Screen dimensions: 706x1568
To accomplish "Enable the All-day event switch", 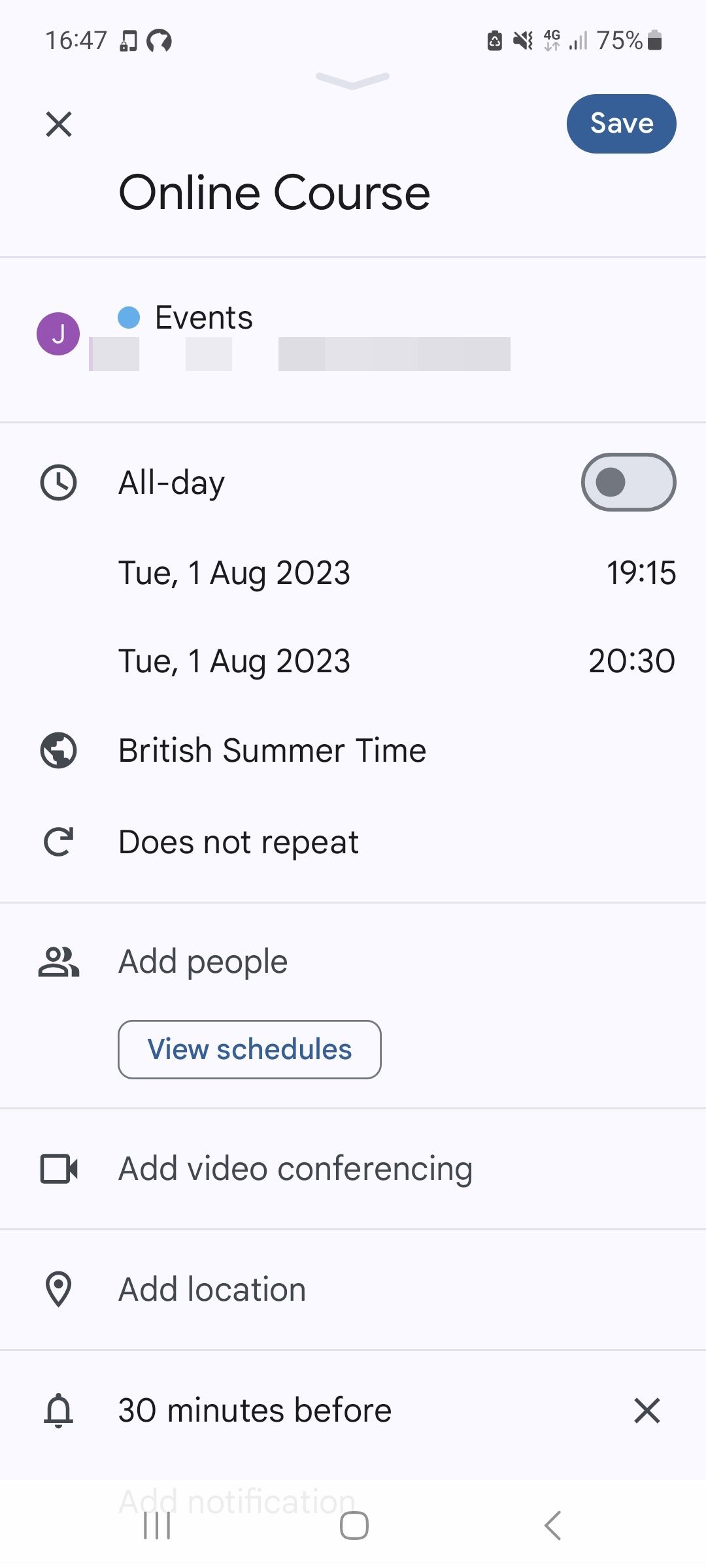I will 628,482.
